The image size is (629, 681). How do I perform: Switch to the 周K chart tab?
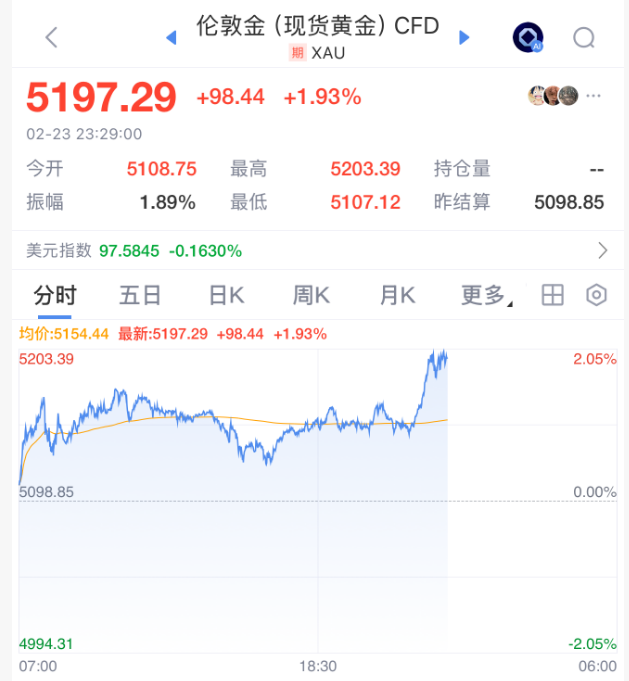tap(310, 295)
